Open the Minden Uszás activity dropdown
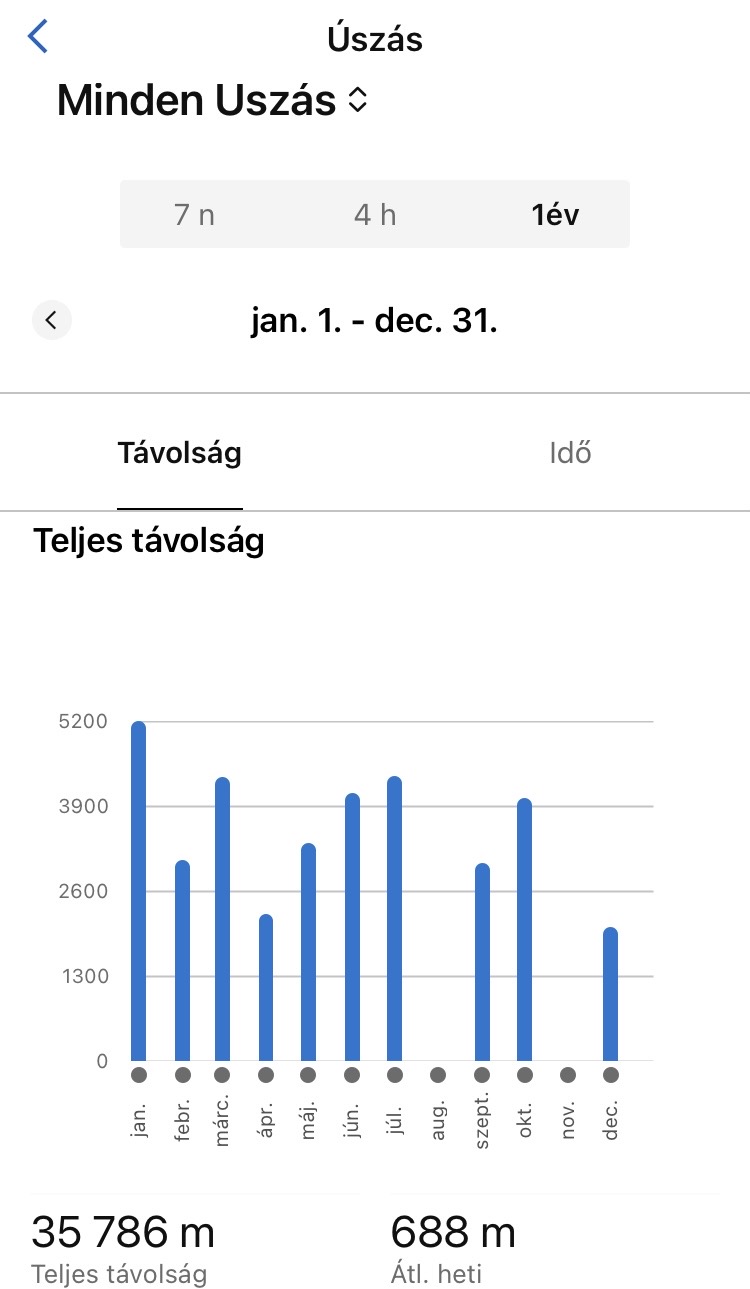This screenshot has height=1289, width=750. click(x=212, y=101)
